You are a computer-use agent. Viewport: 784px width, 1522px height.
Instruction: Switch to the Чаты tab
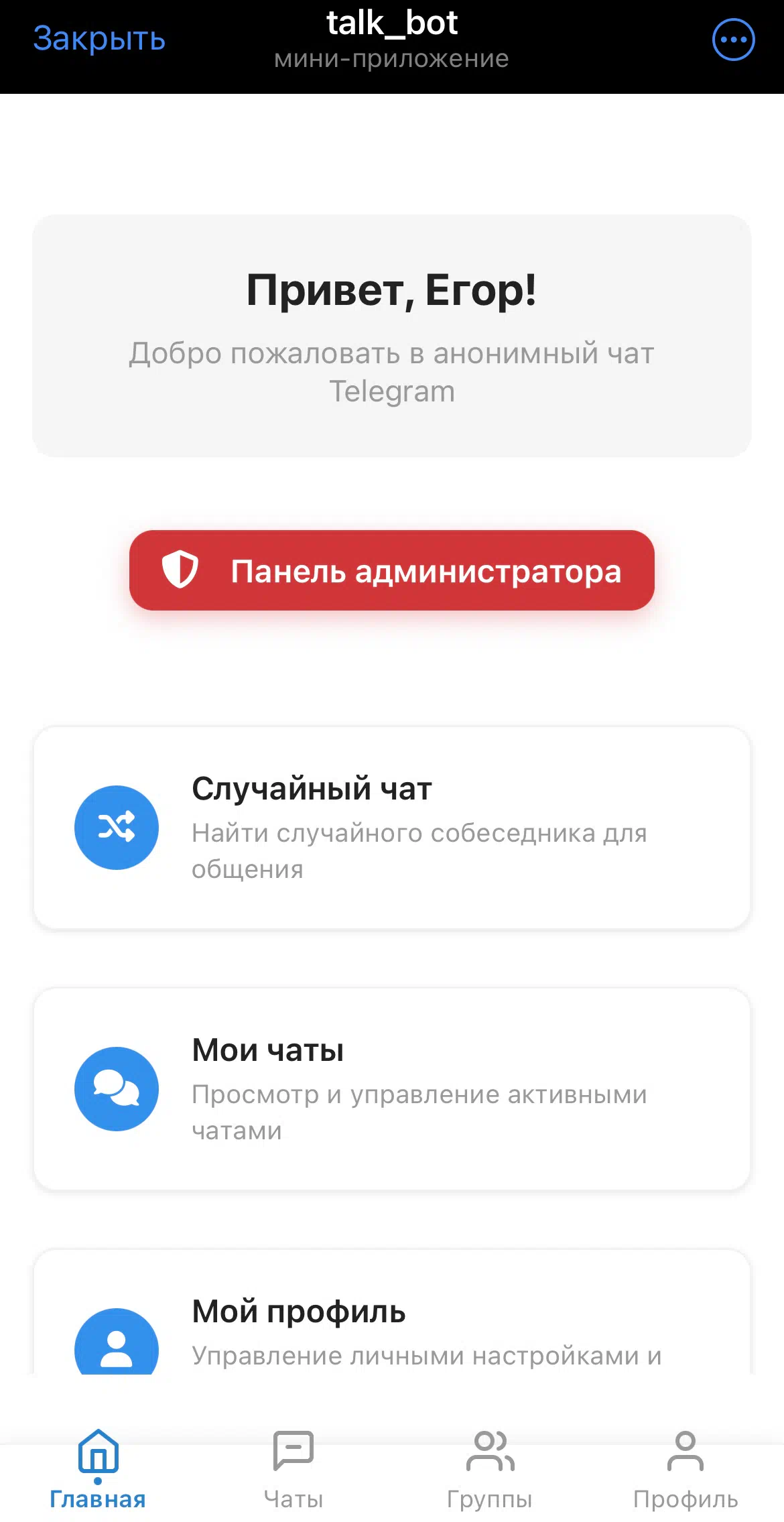(x=293, y=1470)
